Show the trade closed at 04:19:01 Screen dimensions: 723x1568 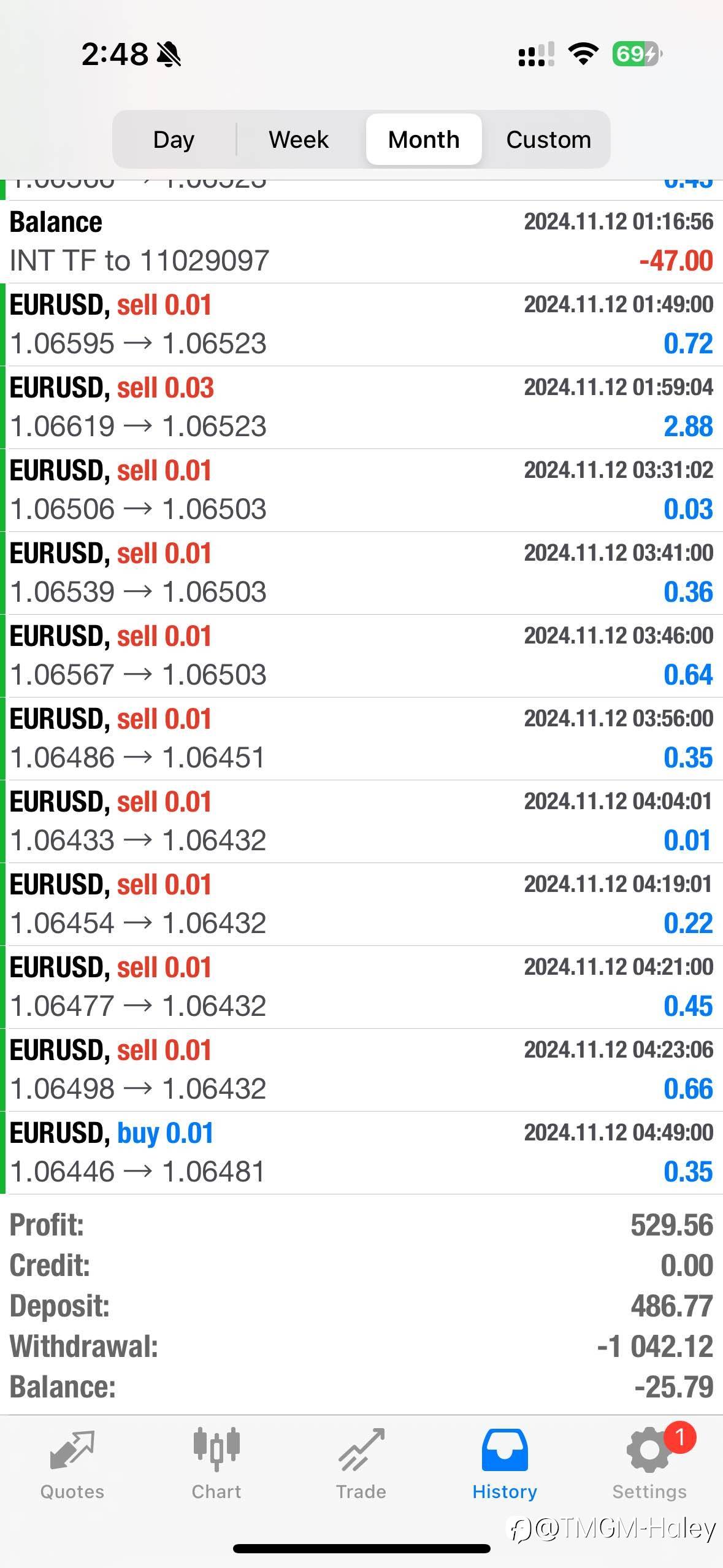pos(361,904)
